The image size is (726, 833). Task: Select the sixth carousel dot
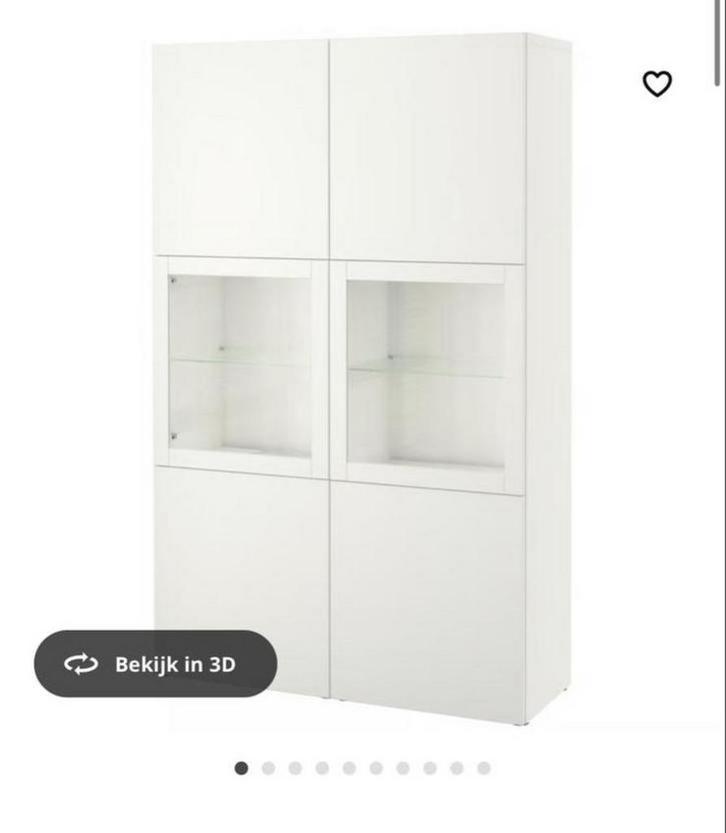coord(378,770)
